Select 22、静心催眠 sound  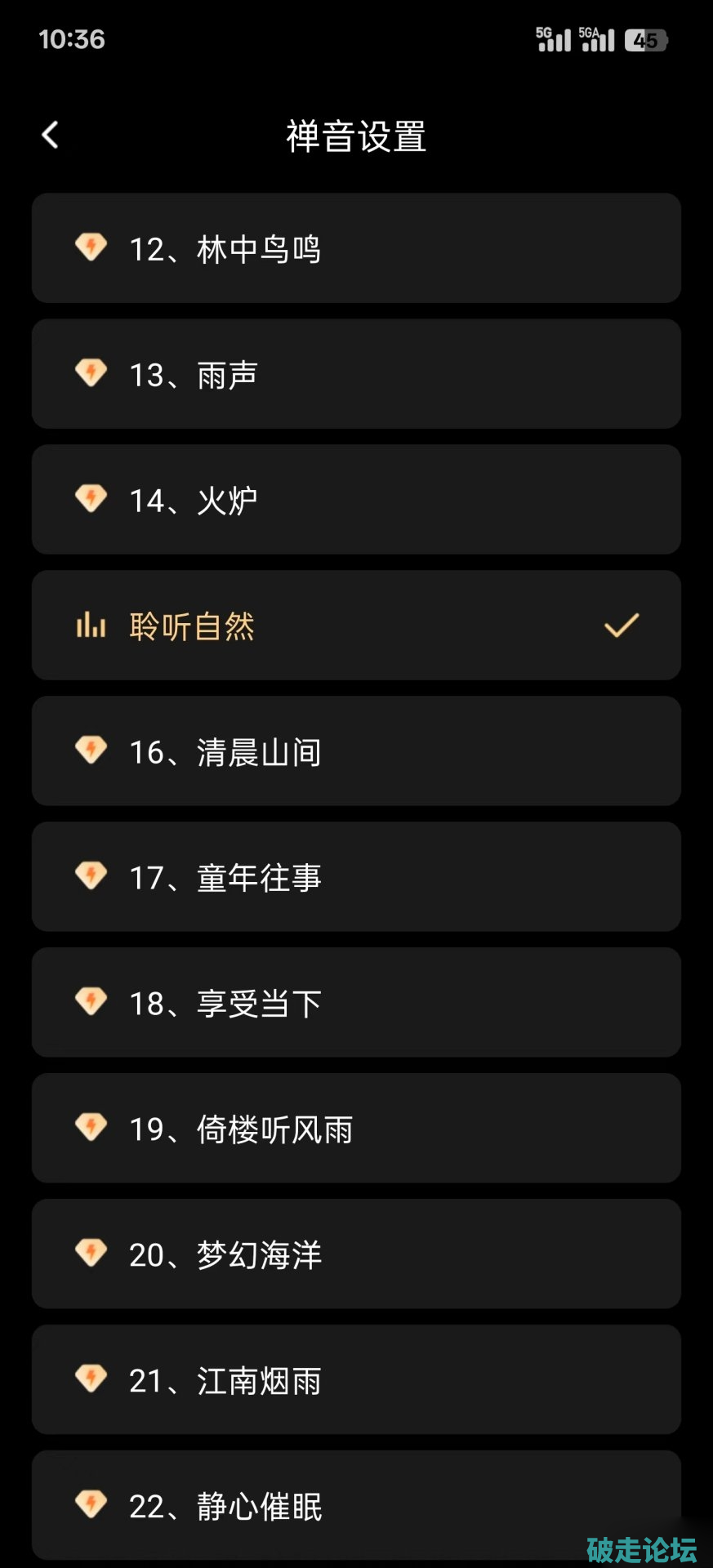(x=356, y=1505)
